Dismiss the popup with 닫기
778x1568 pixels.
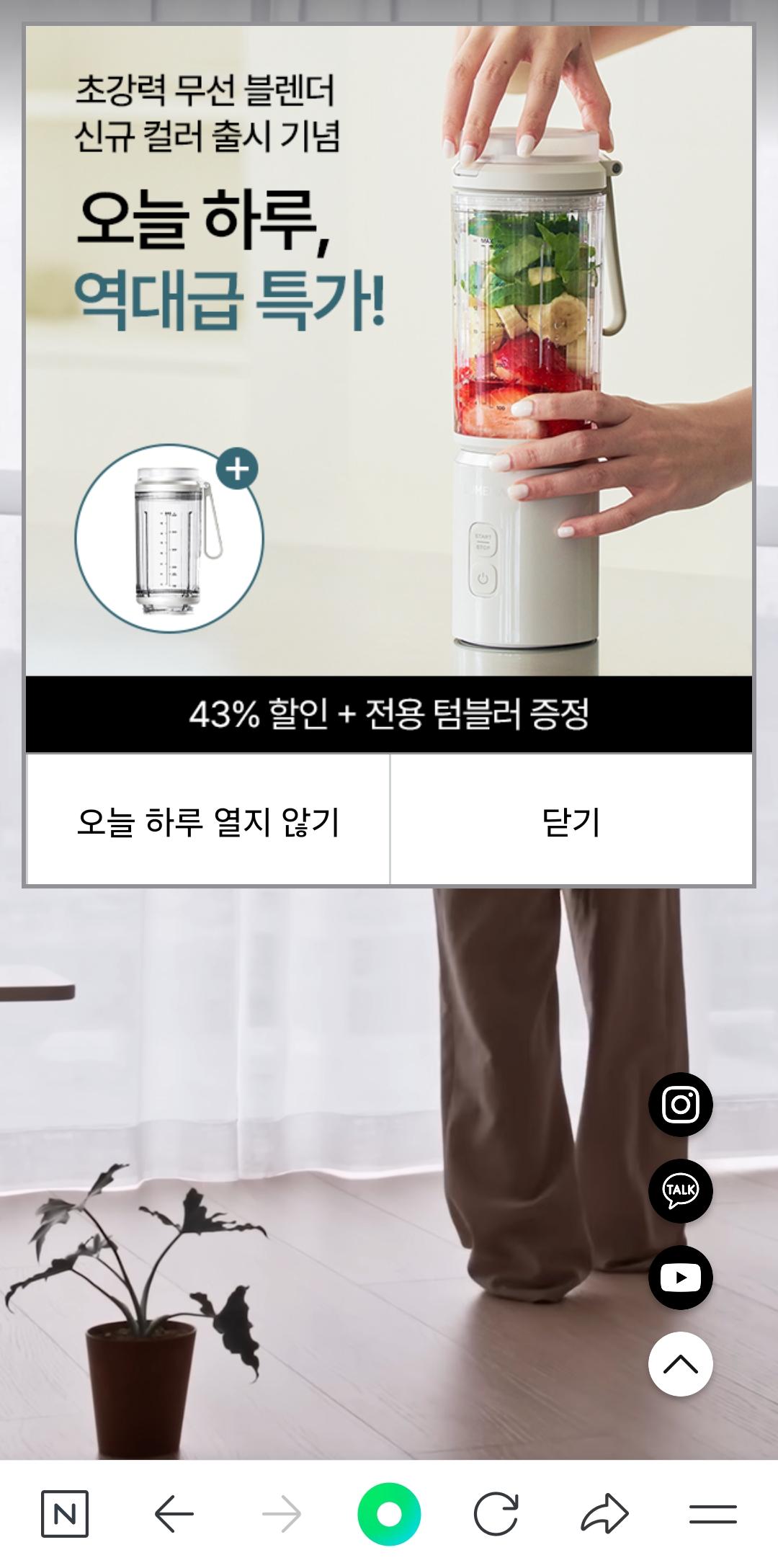[571, 821]
